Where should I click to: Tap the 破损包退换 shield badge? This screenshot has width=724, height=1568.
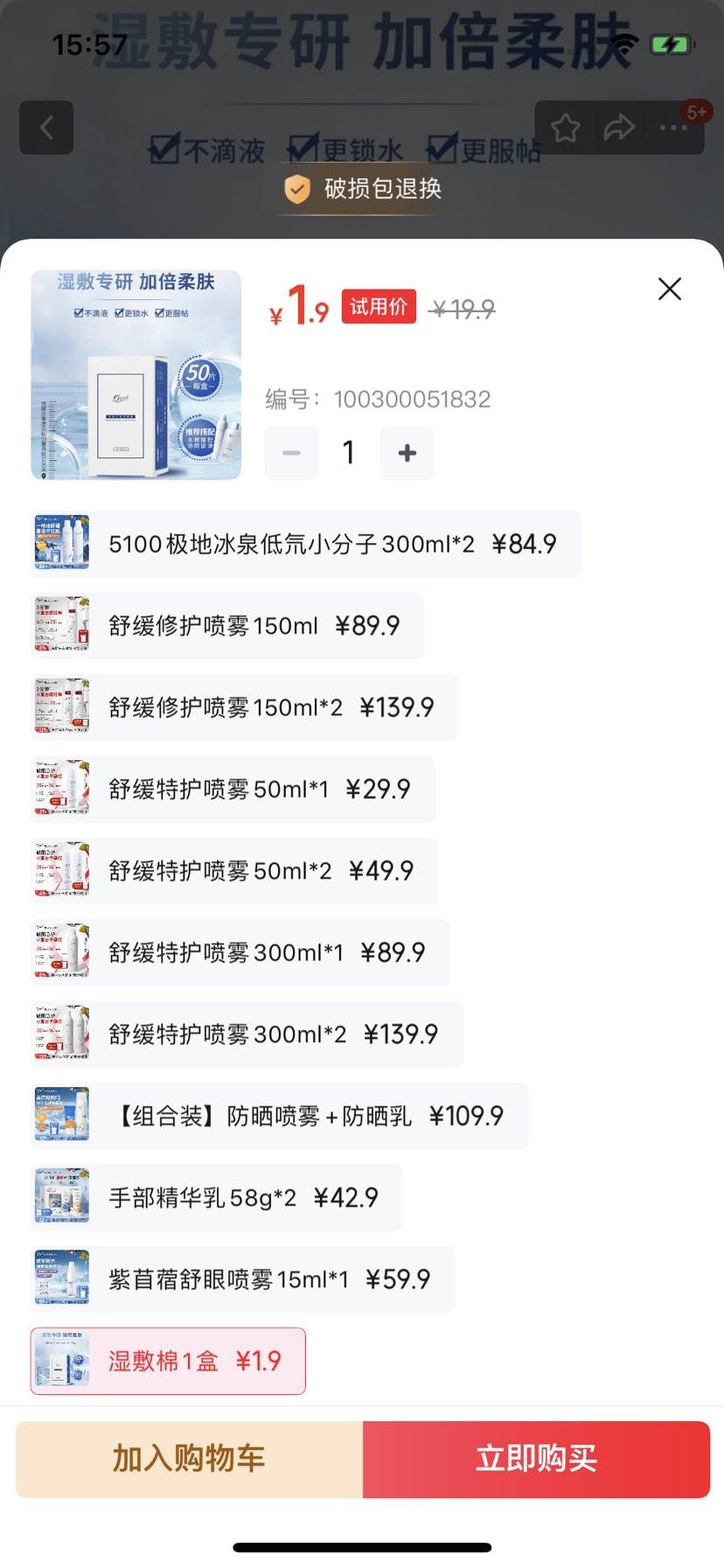(361, 189)
